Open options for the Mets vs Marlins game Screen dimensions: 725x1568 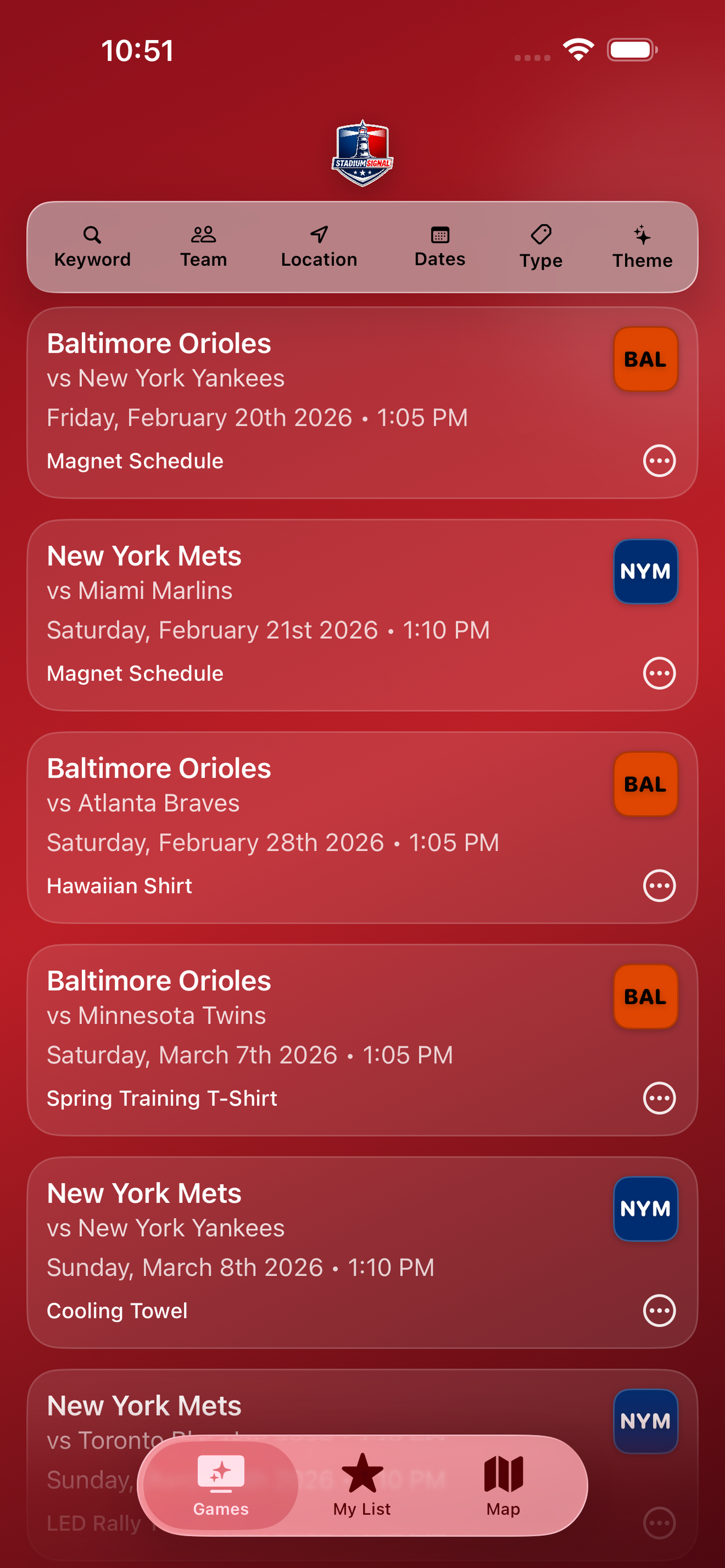click(660, 674)
